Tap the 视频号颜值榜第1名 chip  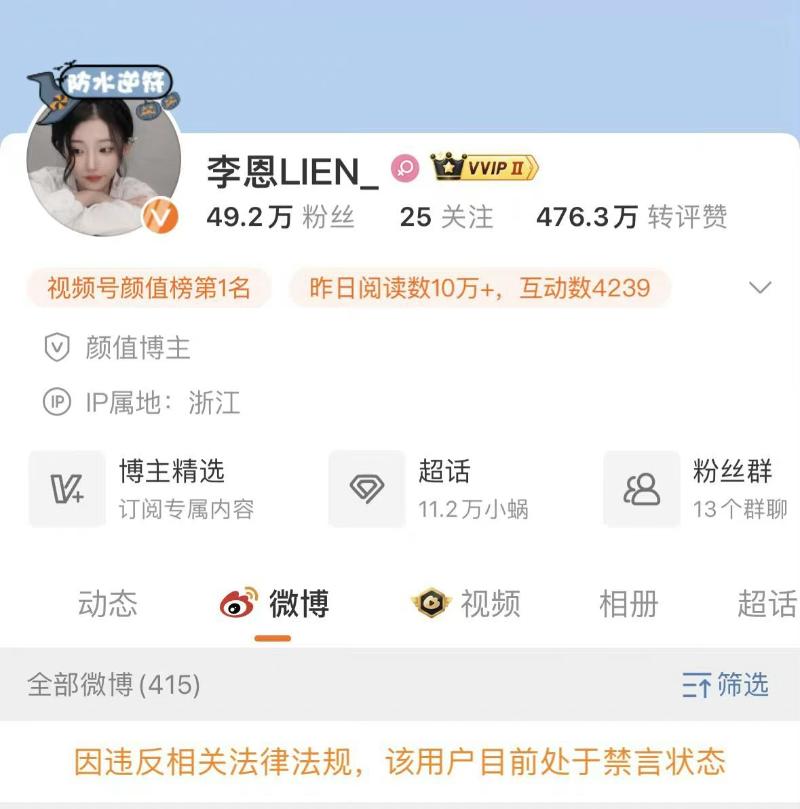[x=149, y=289]
